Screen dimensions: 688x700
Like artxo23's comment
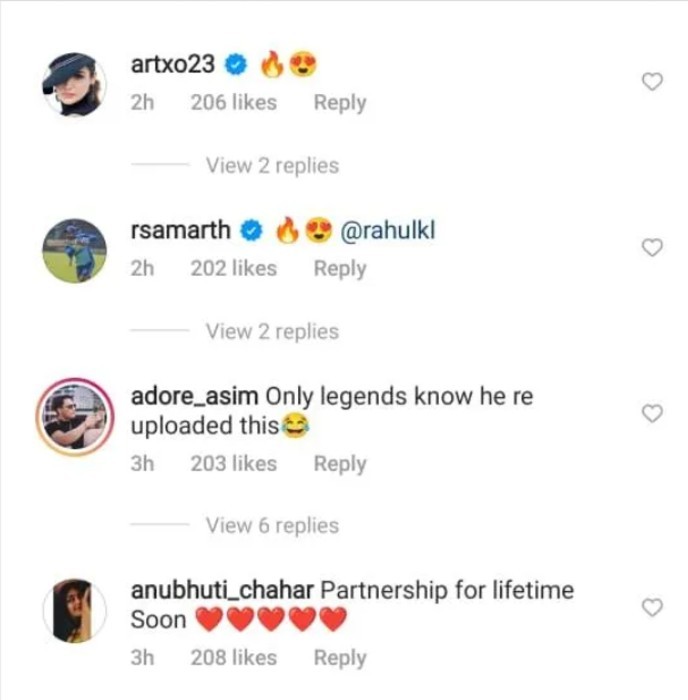point(652,82)
